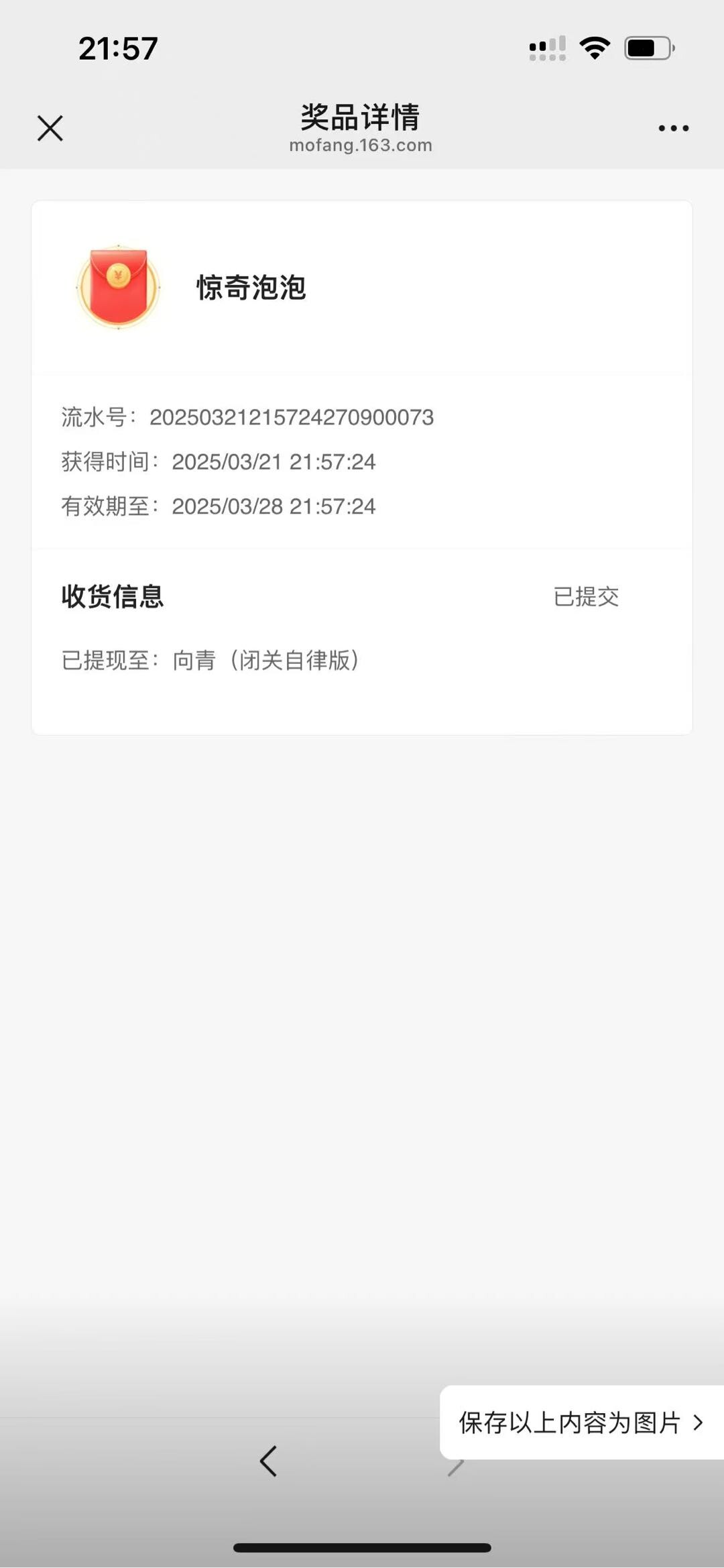Image resolution: width=724 pixels, height=1568 pixels.
Task: Select the golden coin badge on the envelope
Action: click(119, 275)
